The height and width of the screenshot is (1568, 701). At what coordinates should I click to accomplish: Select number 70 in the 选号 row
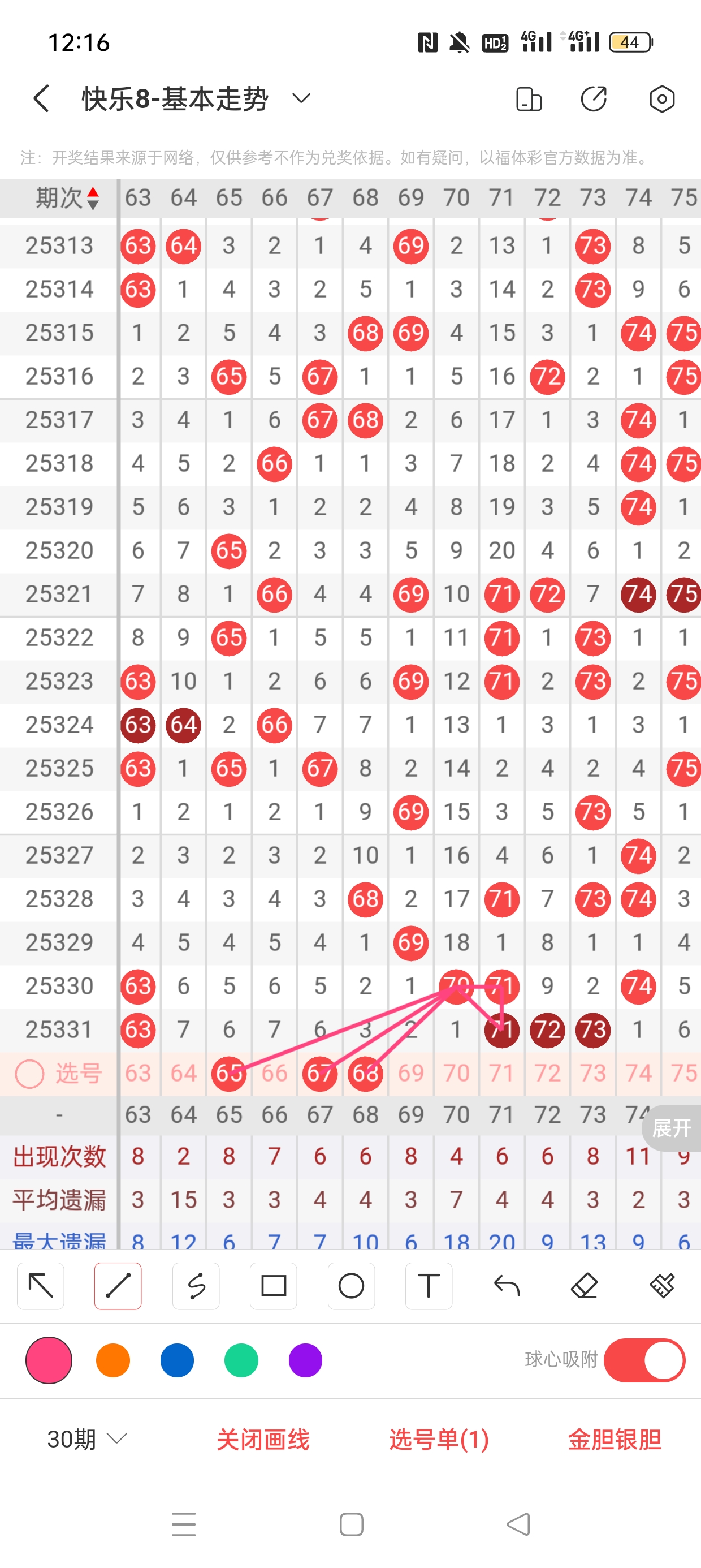(456, 1073)
